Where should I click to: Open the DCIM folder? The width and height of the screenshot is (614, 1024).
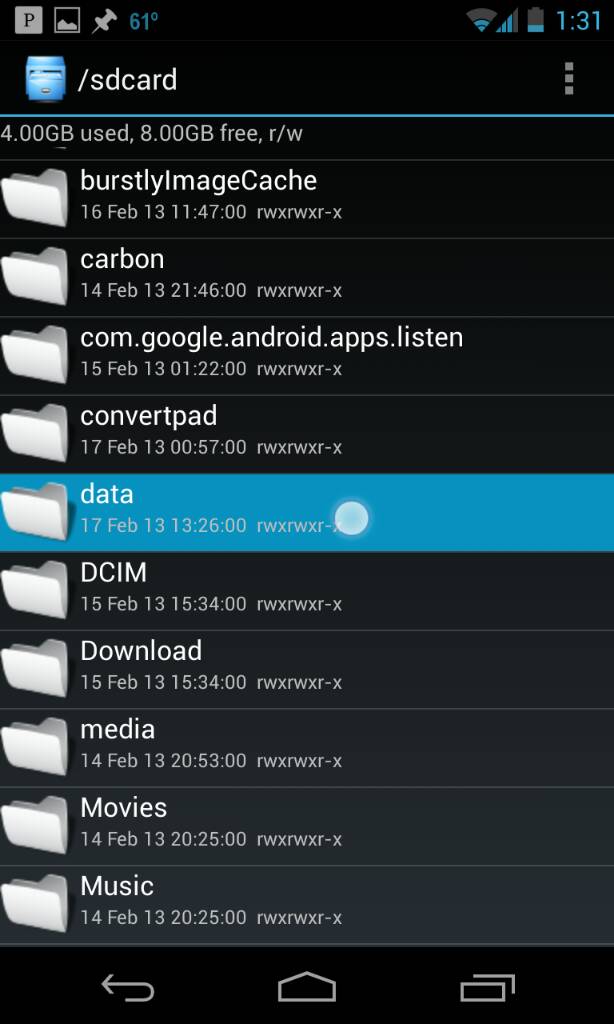click(307, 592)
